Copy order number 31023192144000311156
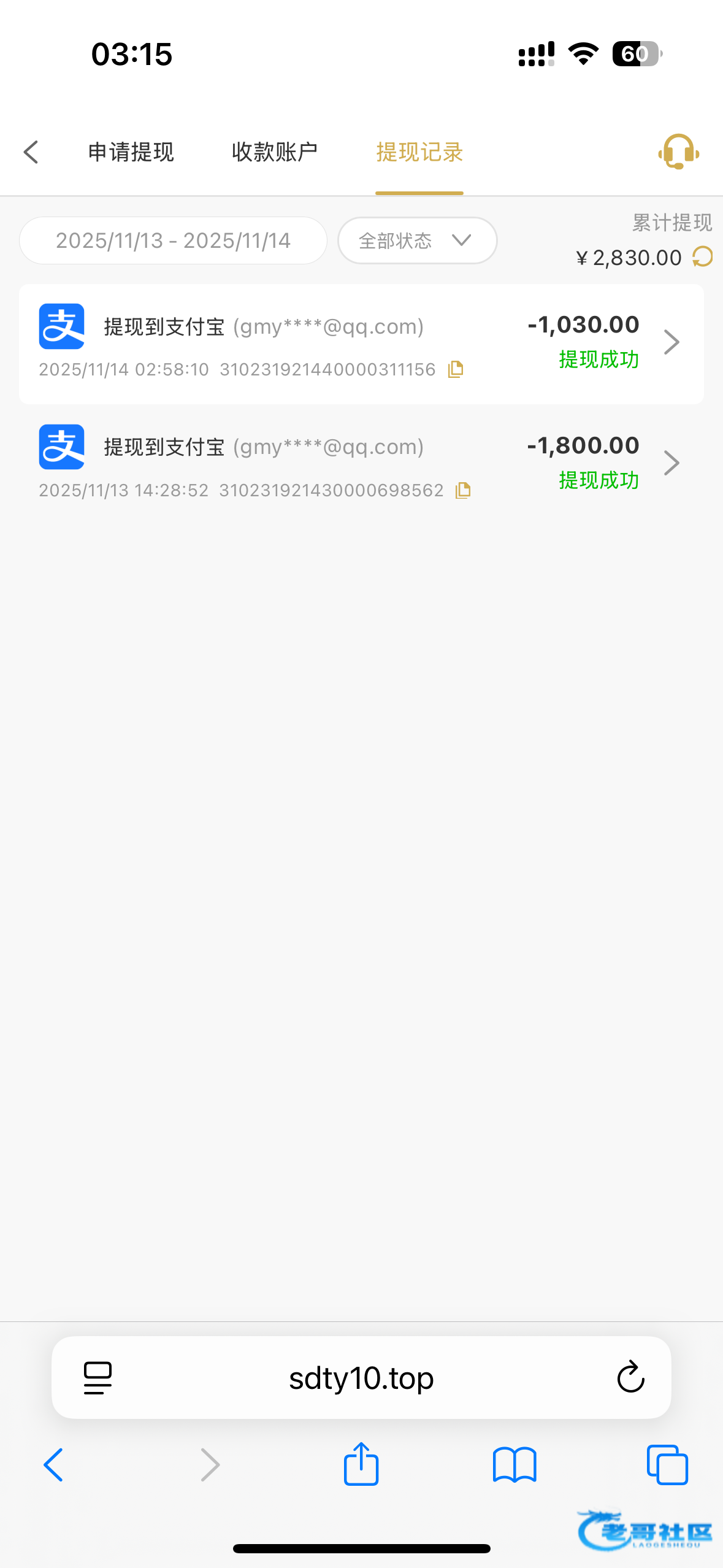The width and height of the screenshot is (723, 1568). click(x=456, y=369)
